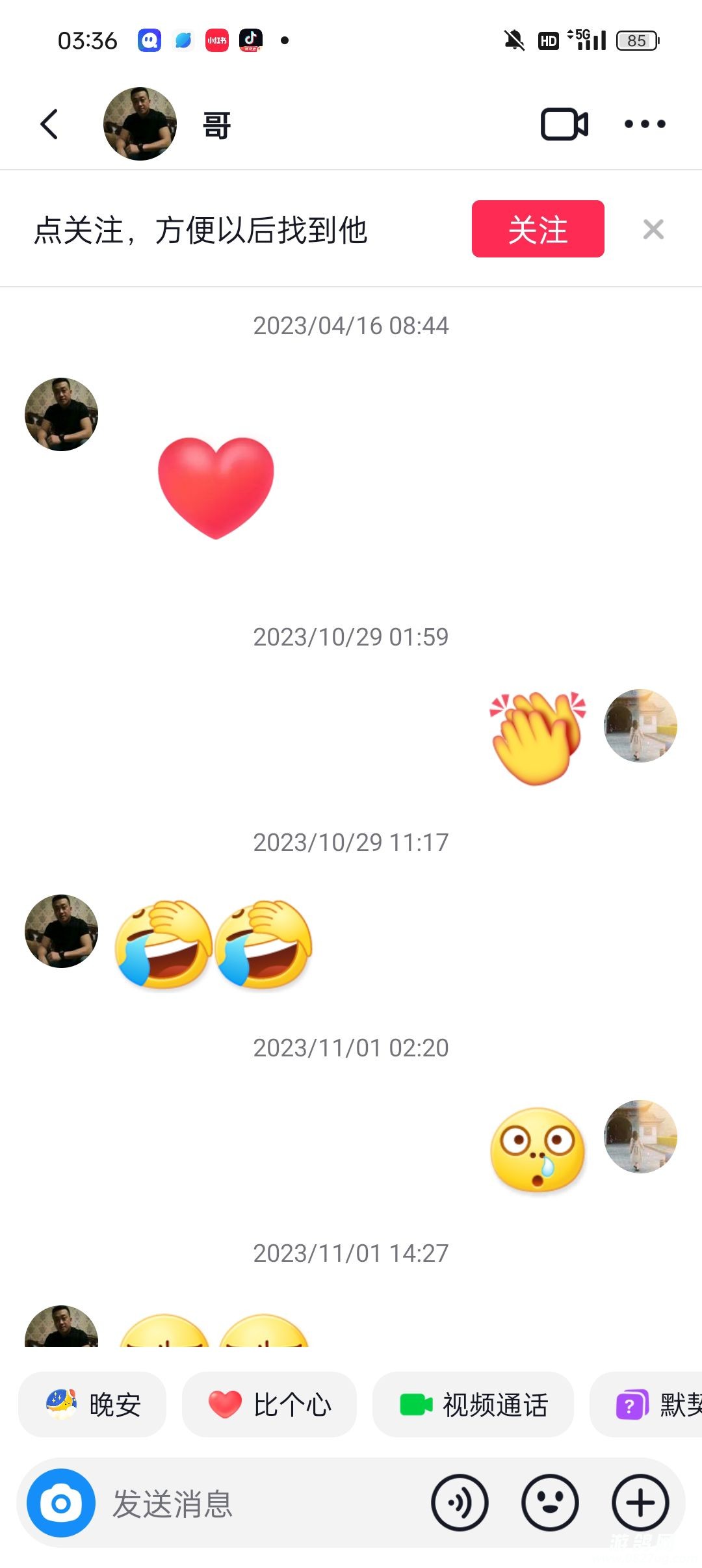The width and height of the screenshot is (702, 1568).
Task: Dismiss the follow suggestion banner
Action: pos(653,229)
